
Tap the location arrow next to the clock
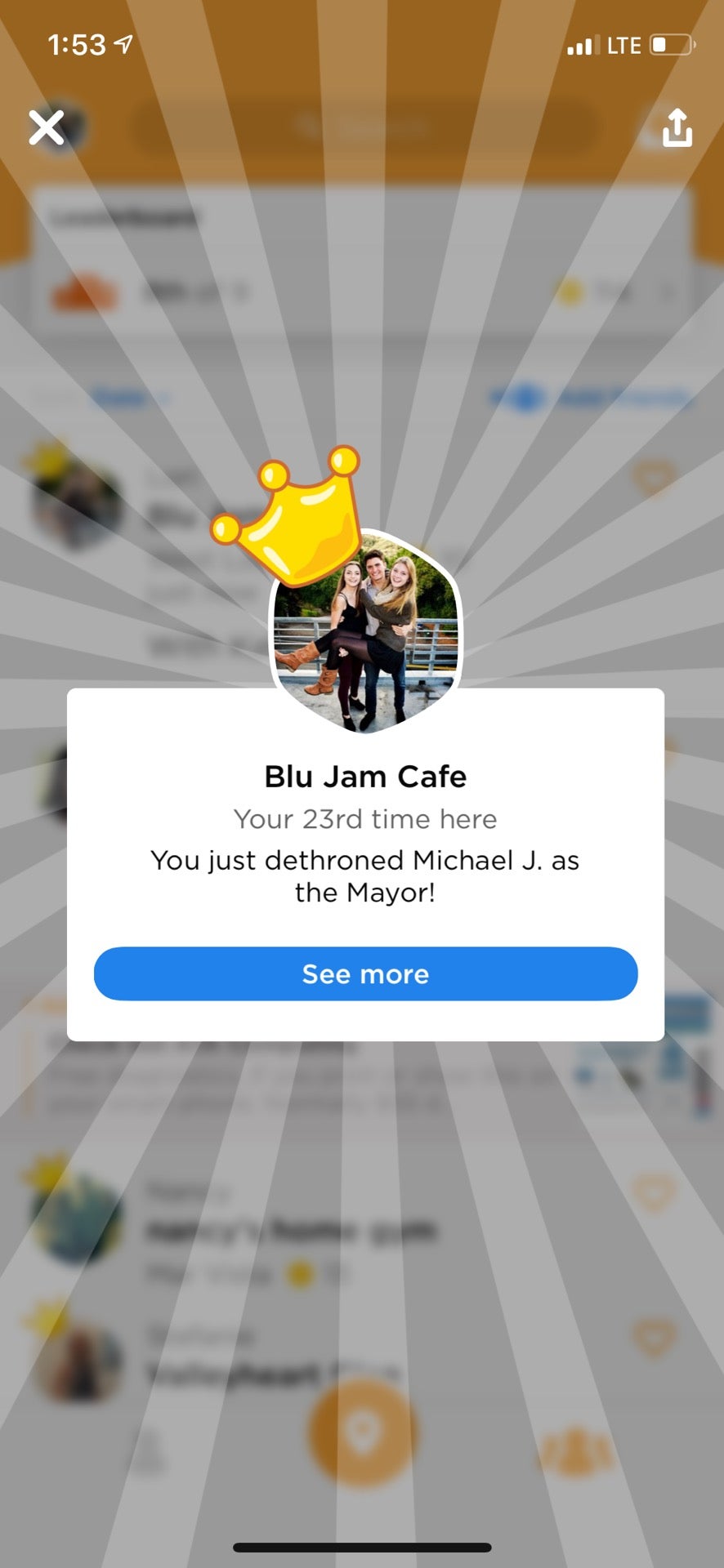[x=123, y=44]
